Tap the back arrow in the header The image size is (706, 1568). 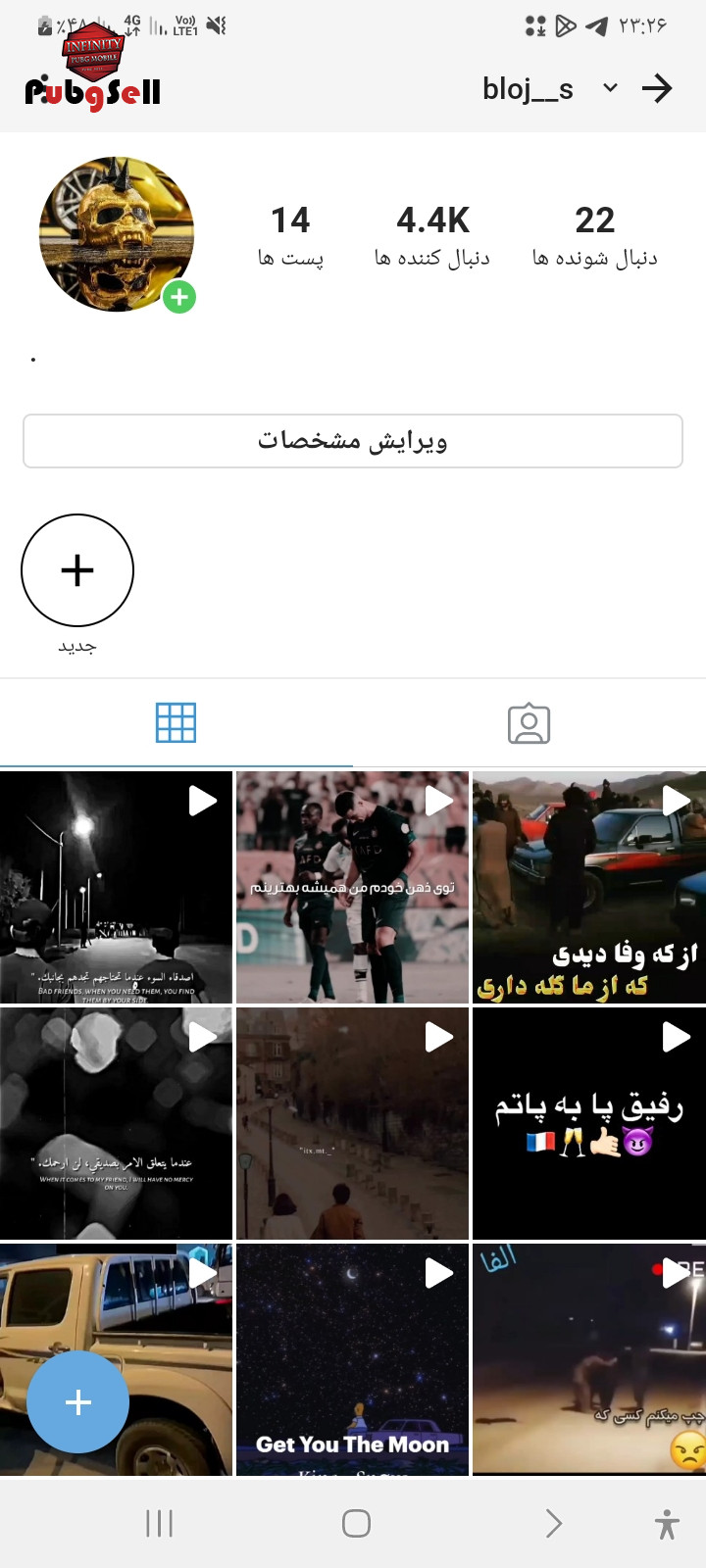tap(657, 89)
